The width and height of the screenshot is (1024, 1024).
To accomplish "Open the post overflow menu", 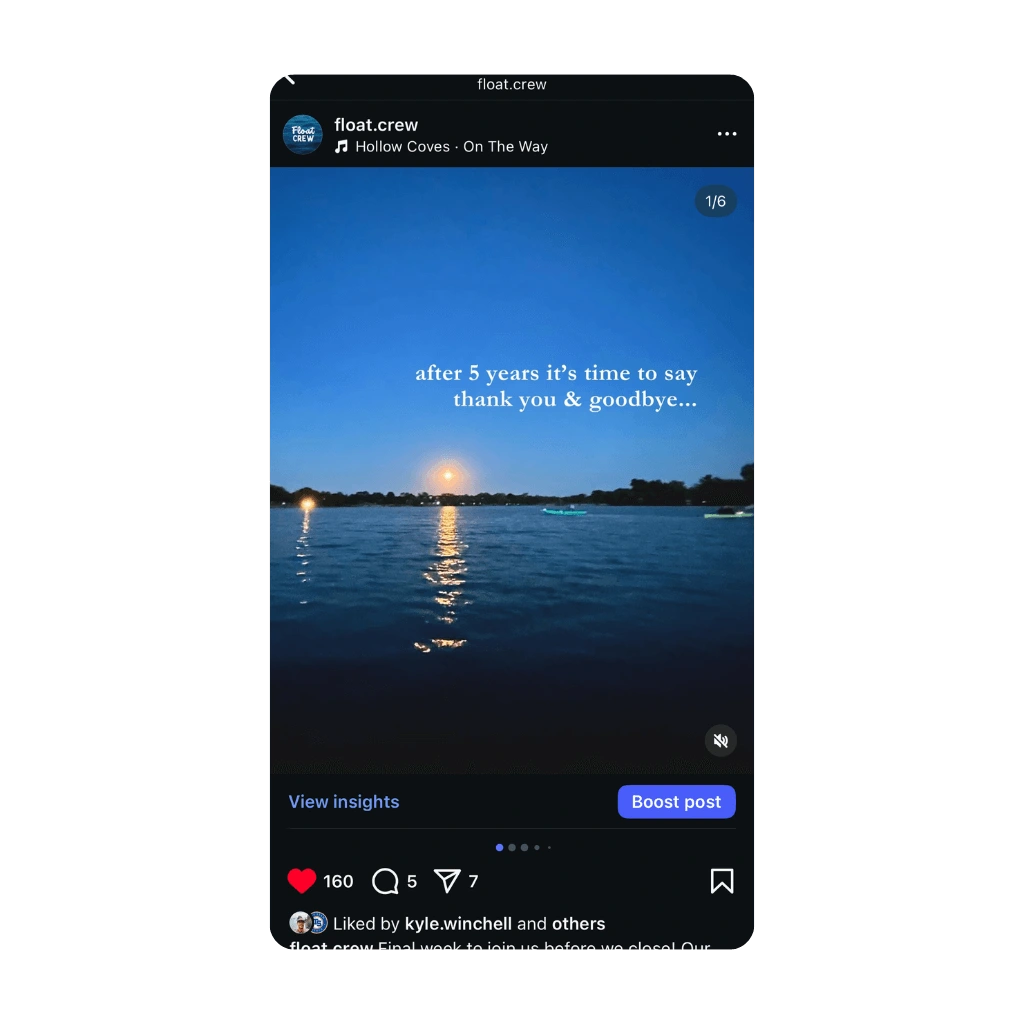I will click(727, 134).
